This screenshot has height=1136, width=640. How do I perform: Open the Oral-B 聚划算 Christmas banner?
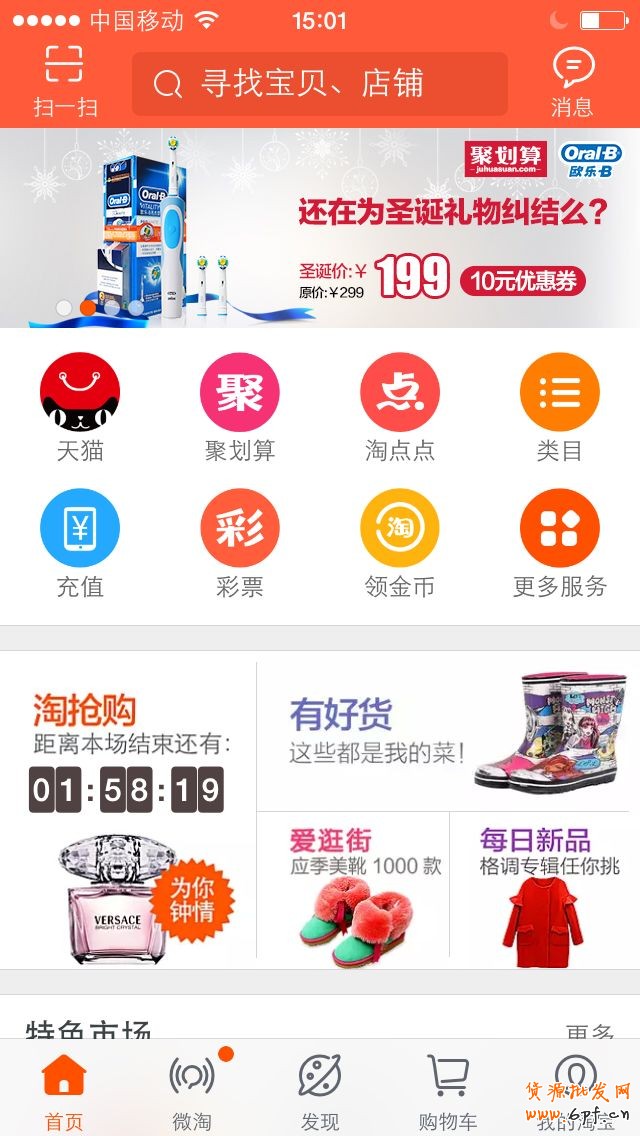tap(320, 227)
